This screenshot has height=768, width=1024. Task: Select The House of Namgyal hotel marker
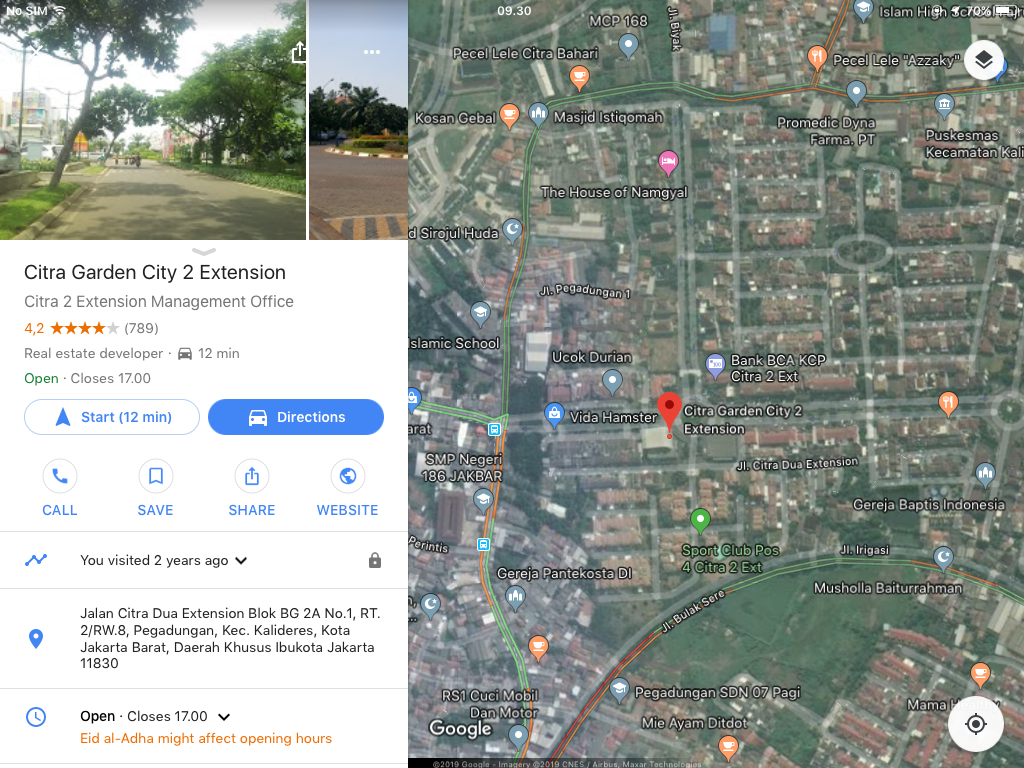point(668,161)
